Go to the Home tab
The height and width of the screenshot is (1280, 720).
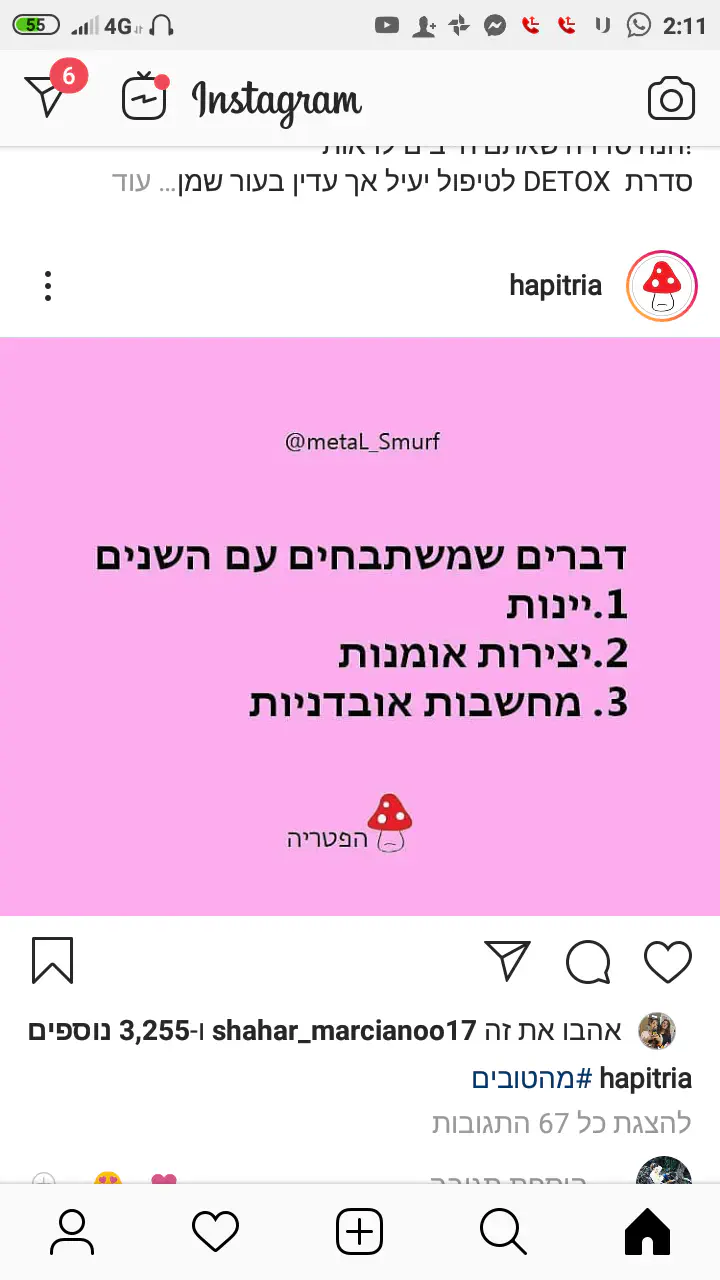647,1231
